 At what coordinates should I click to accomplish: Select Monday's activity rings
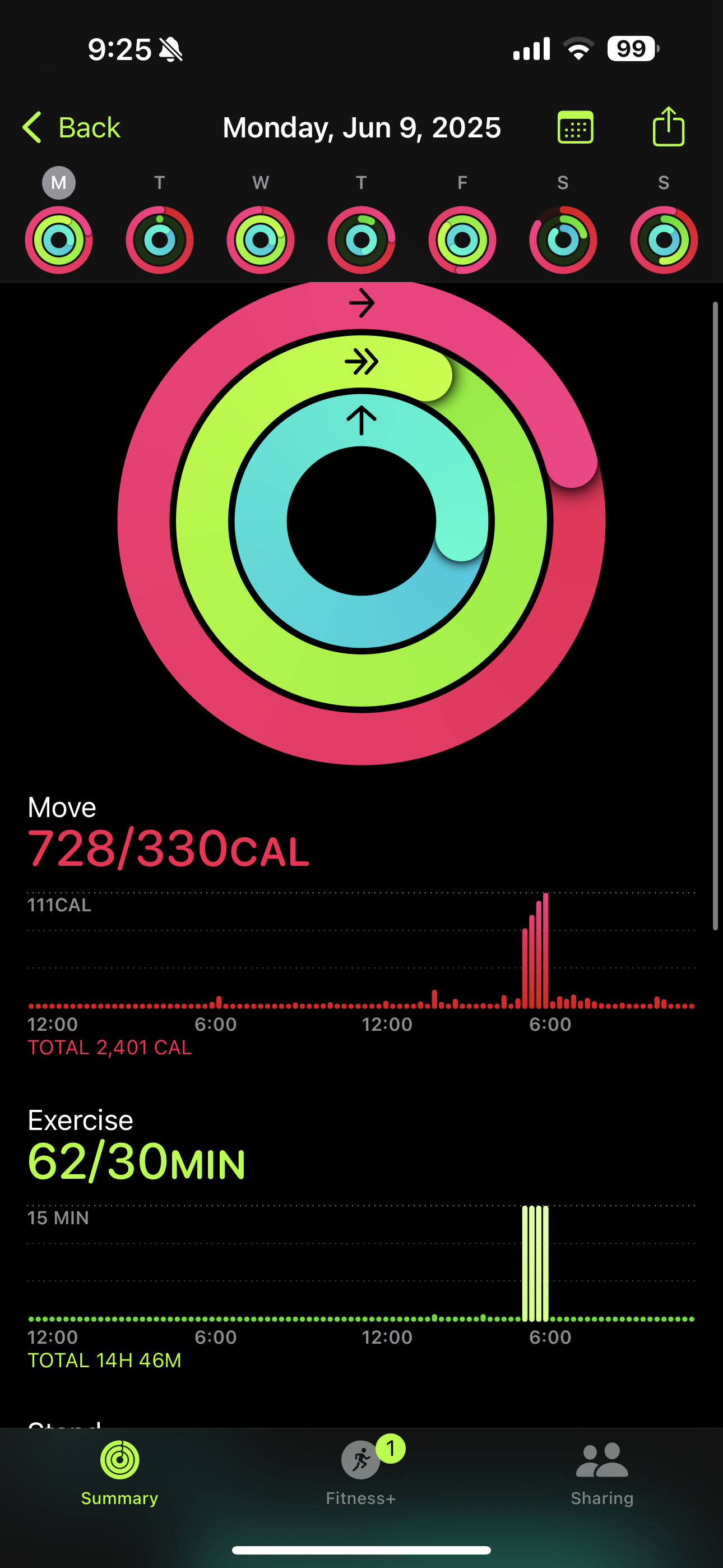[x=58, y=239]
